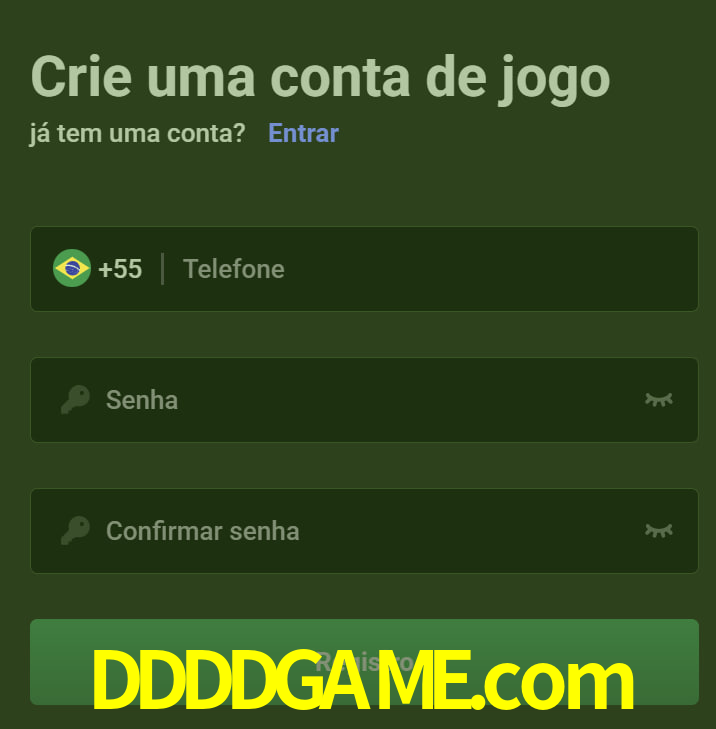Image resolution: width=716 pixels, height=729 pixels.
Task: Reveal the Confirmar senha password
Action: pos(658,531)
